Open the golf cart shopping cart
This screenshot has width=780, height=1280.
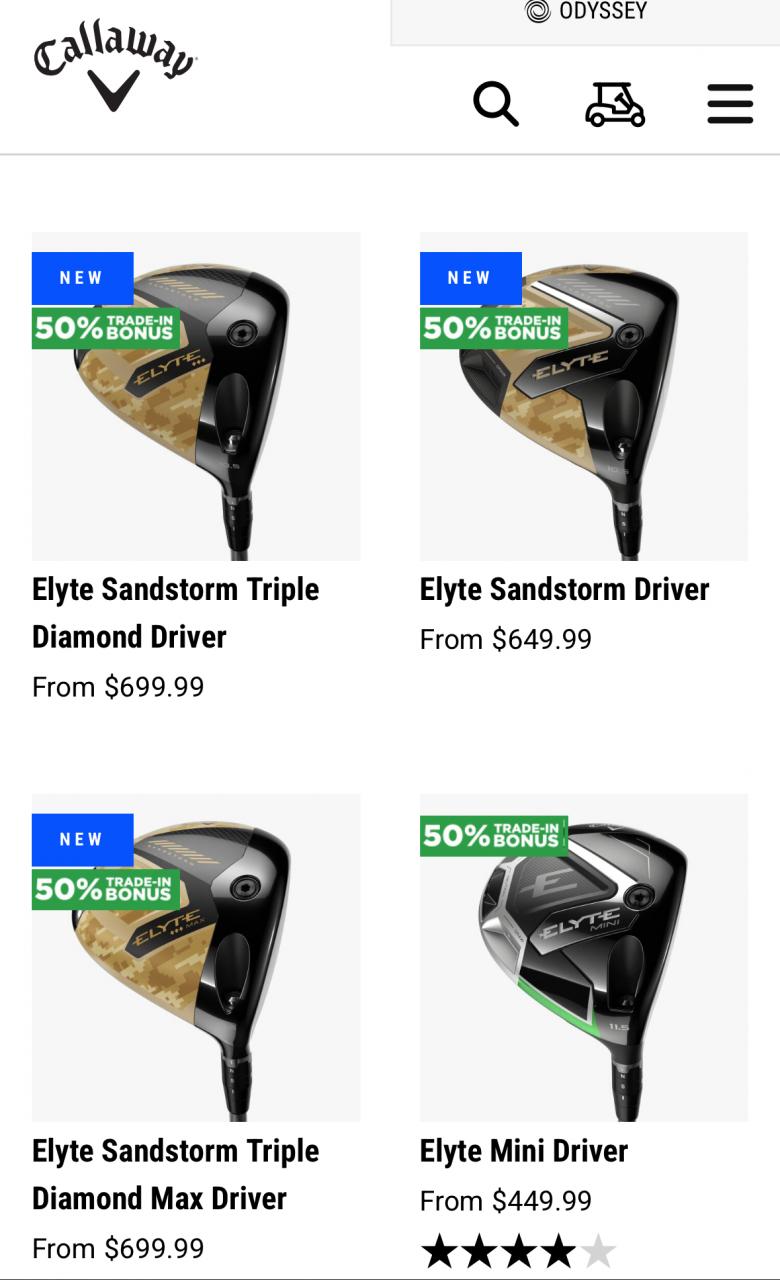tap(615, 103)
